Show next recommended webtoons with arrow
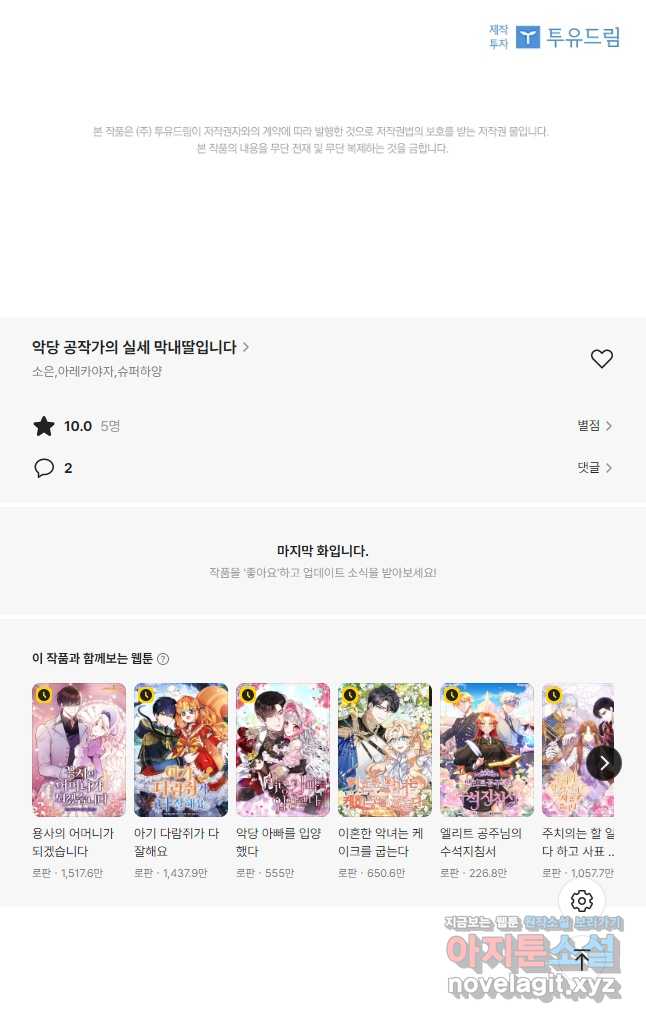This screenshot has height=1023, width=646. [604, 763]
